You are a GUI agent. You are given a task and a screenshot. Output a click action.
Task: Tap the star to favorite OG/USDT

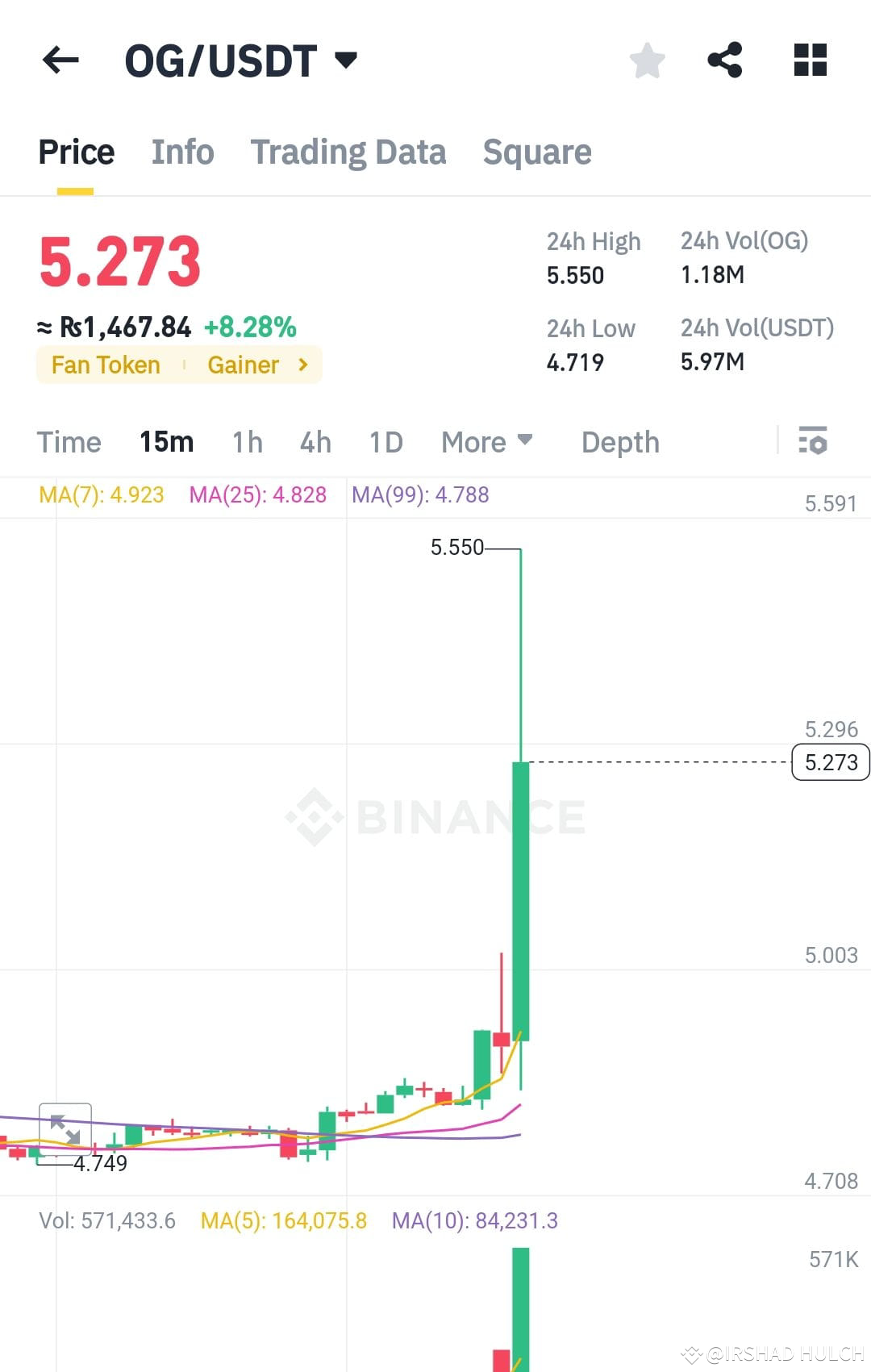647,60
